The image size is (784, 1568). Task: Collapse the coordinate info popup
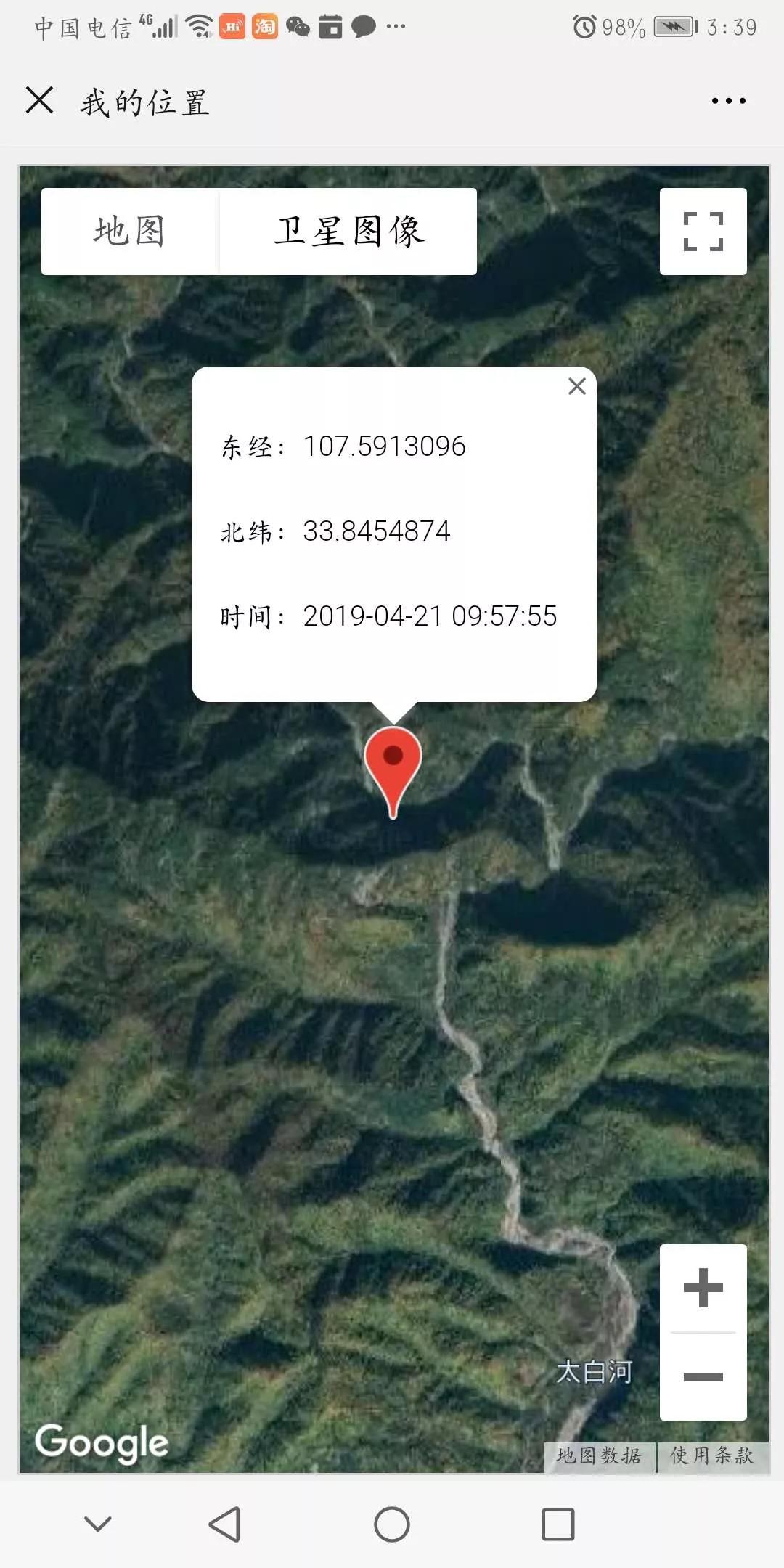[577, 387]
